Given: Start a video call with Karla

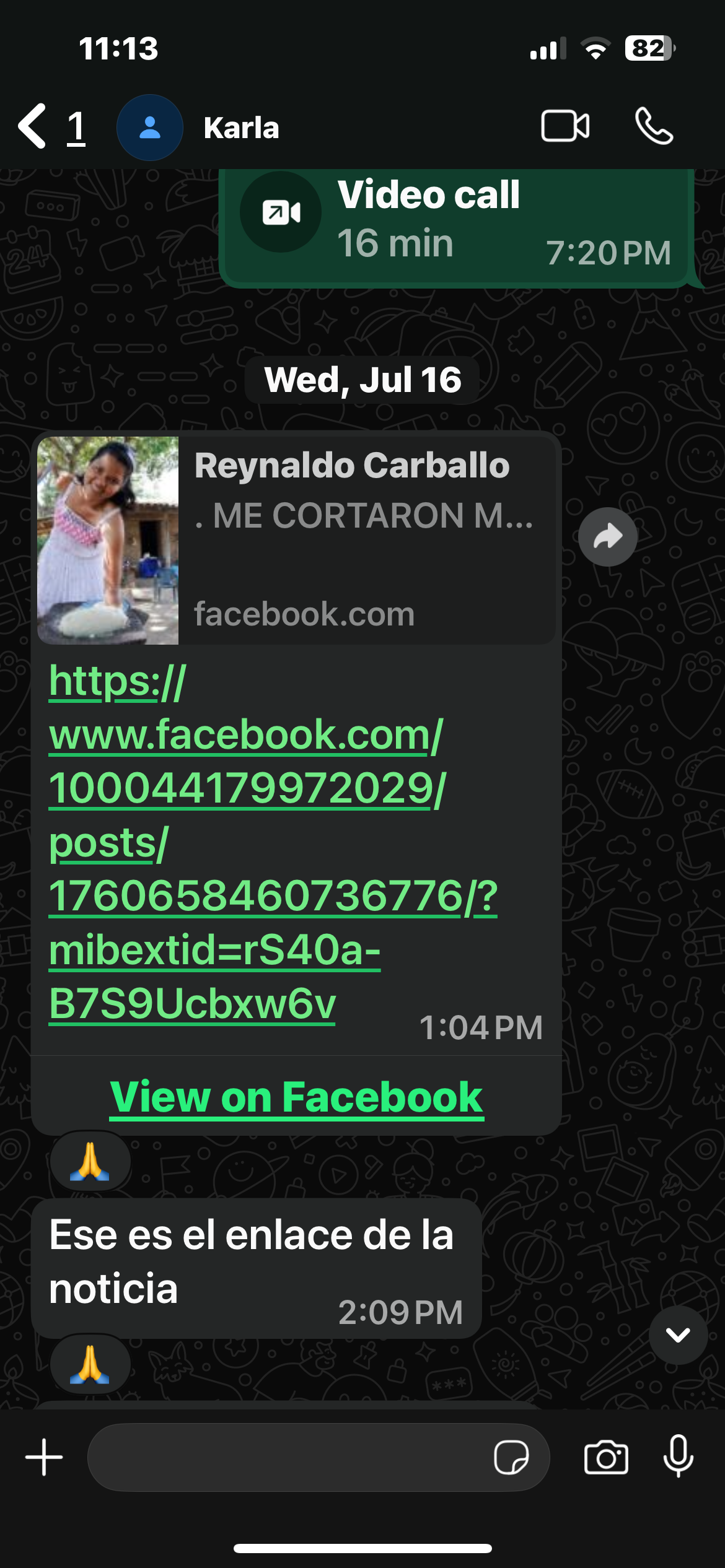Looking at the screenshot, I should [565, 126].
